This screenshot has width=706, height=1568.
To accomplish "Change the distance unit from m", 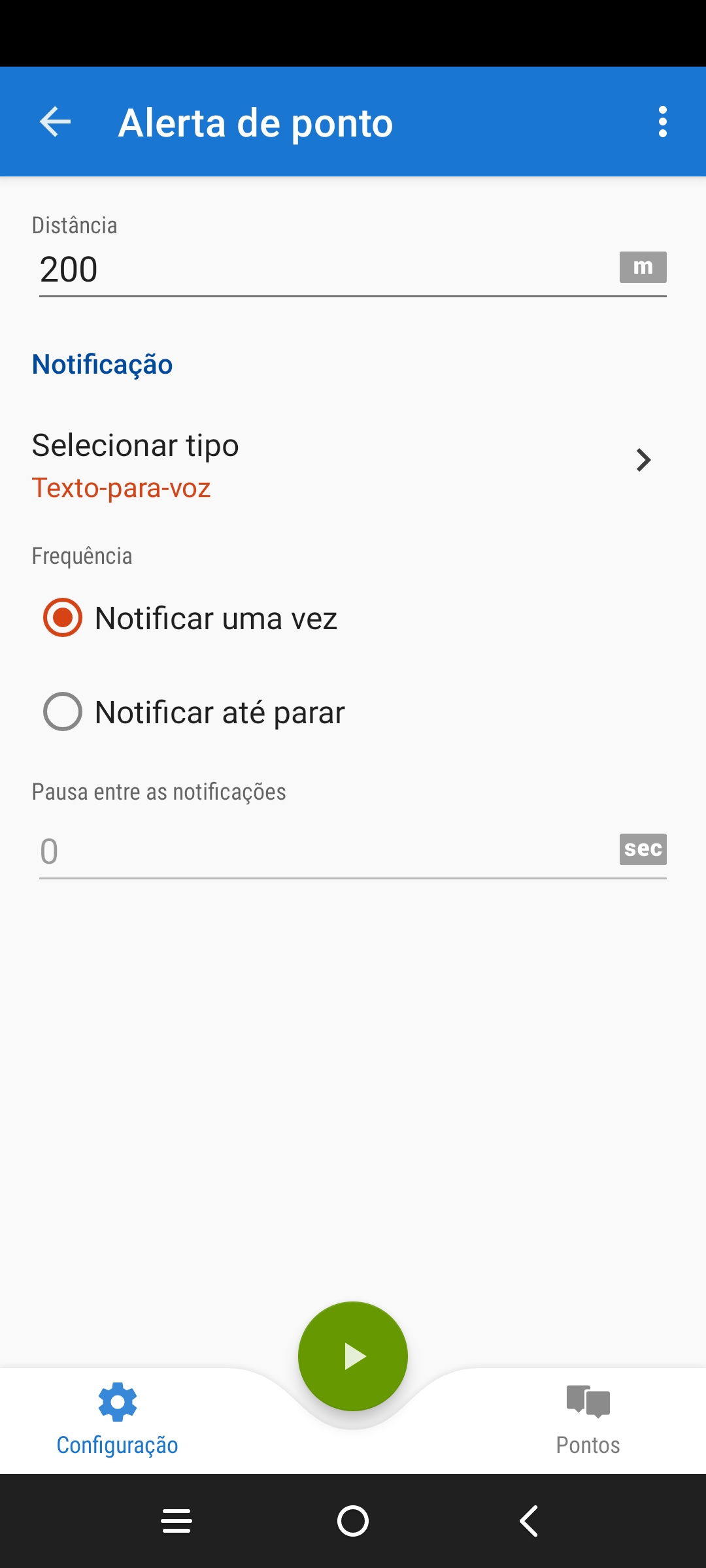I will [643, 267].
